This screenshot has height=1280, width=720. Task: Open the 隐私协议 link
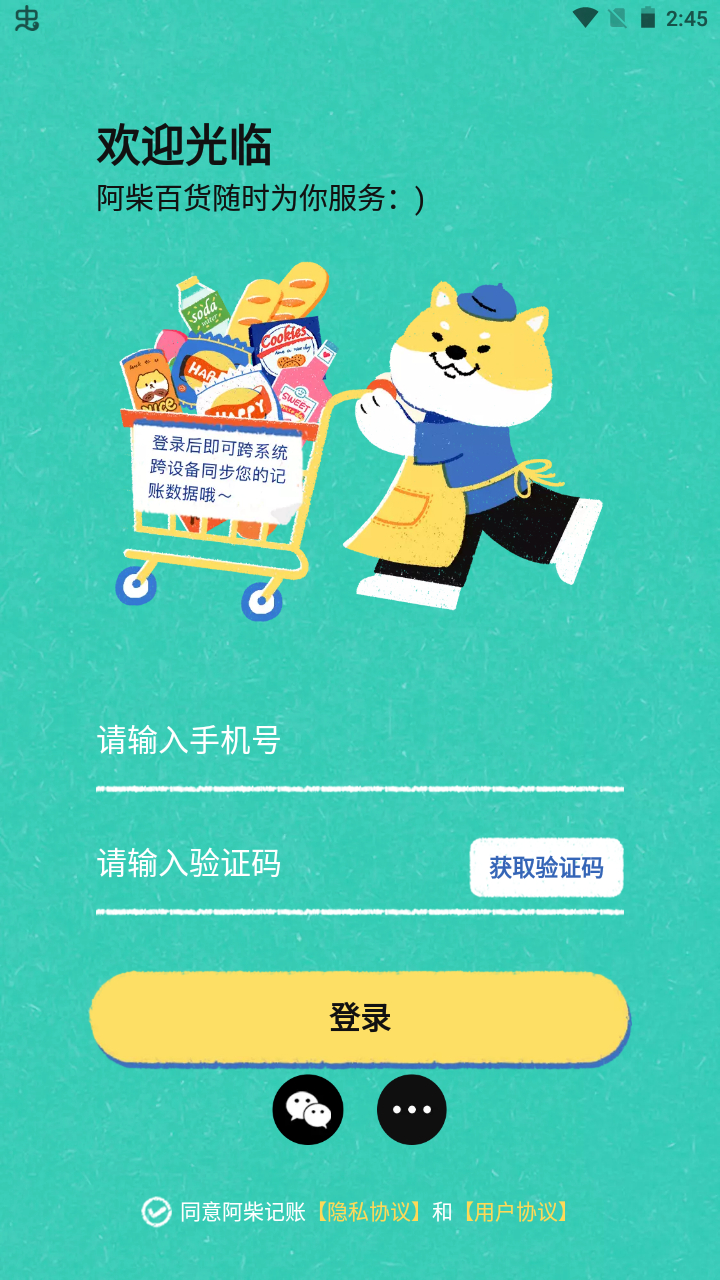[368, 1212]
